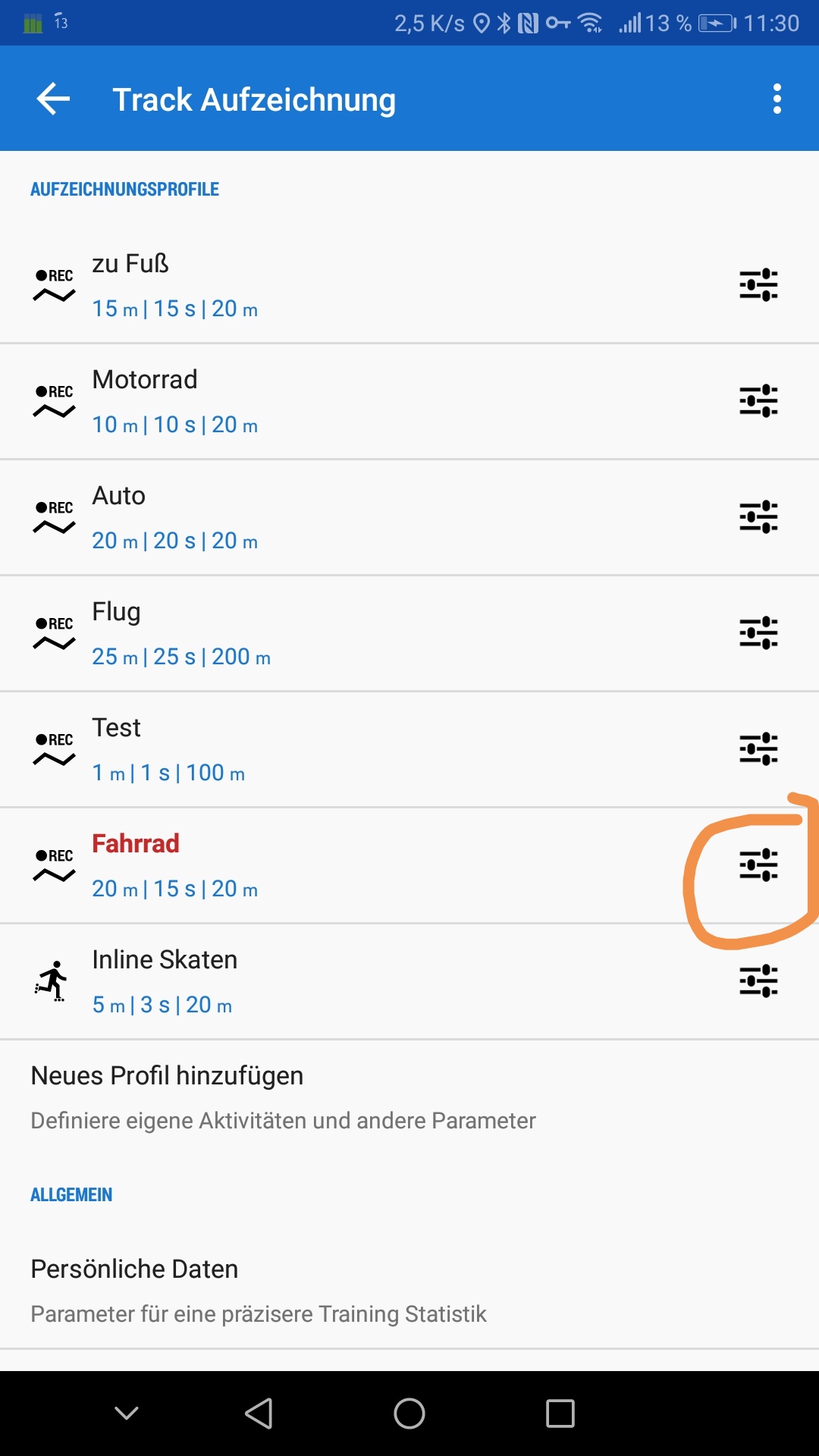Open Persönliche Daten settings

[x=303, y=1290]
